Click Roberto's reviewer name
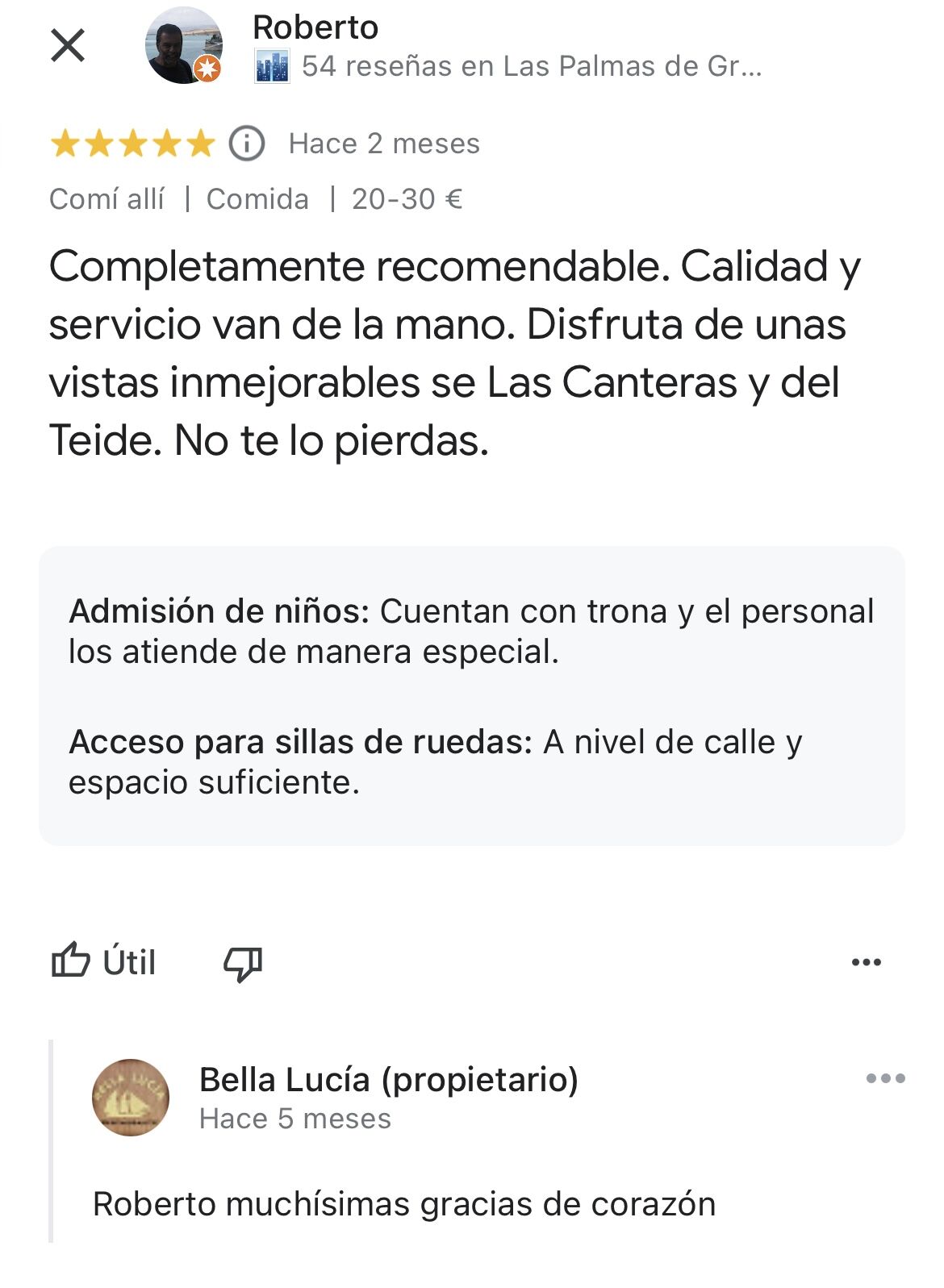944x1288 pixels. 316,27
